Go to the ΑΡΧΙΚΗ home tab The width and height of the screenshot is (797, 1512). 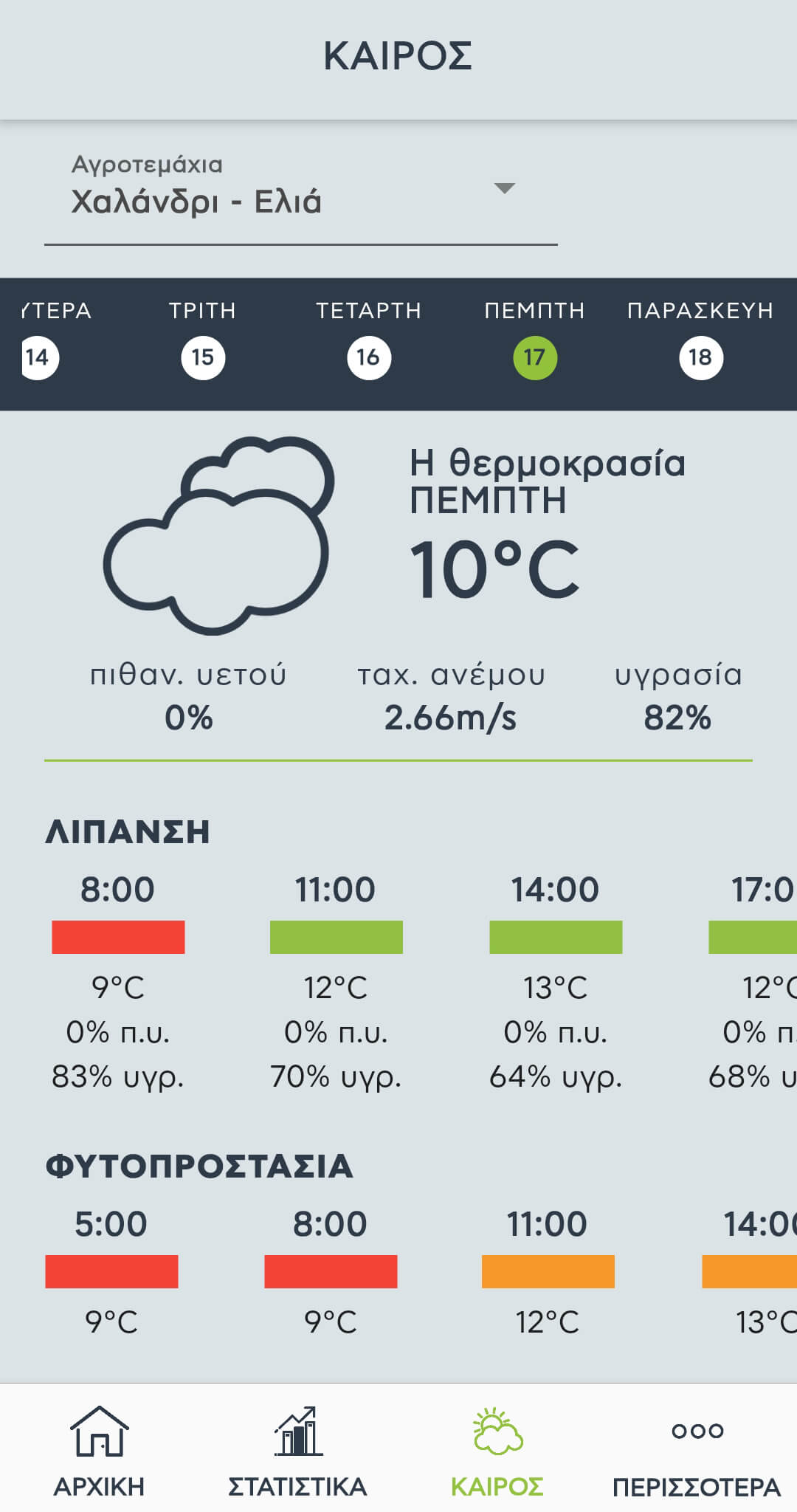click(100, 1450)
